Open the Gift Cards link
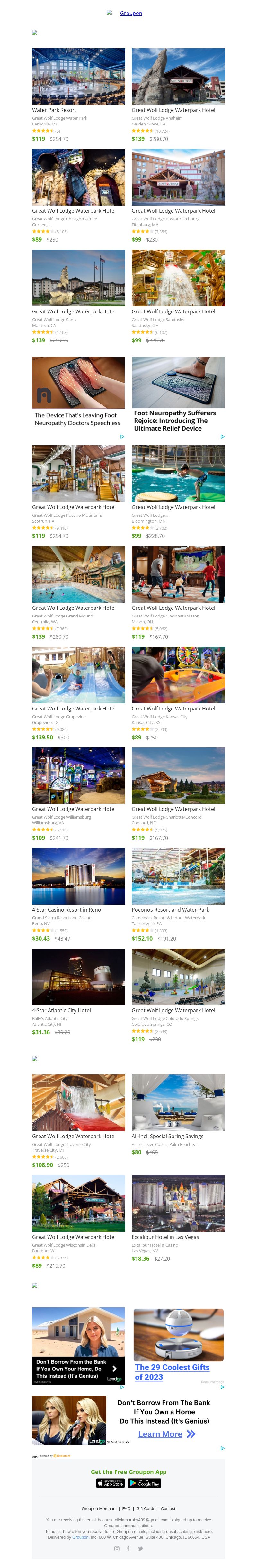257x1568 pixels. [146, 1508]
